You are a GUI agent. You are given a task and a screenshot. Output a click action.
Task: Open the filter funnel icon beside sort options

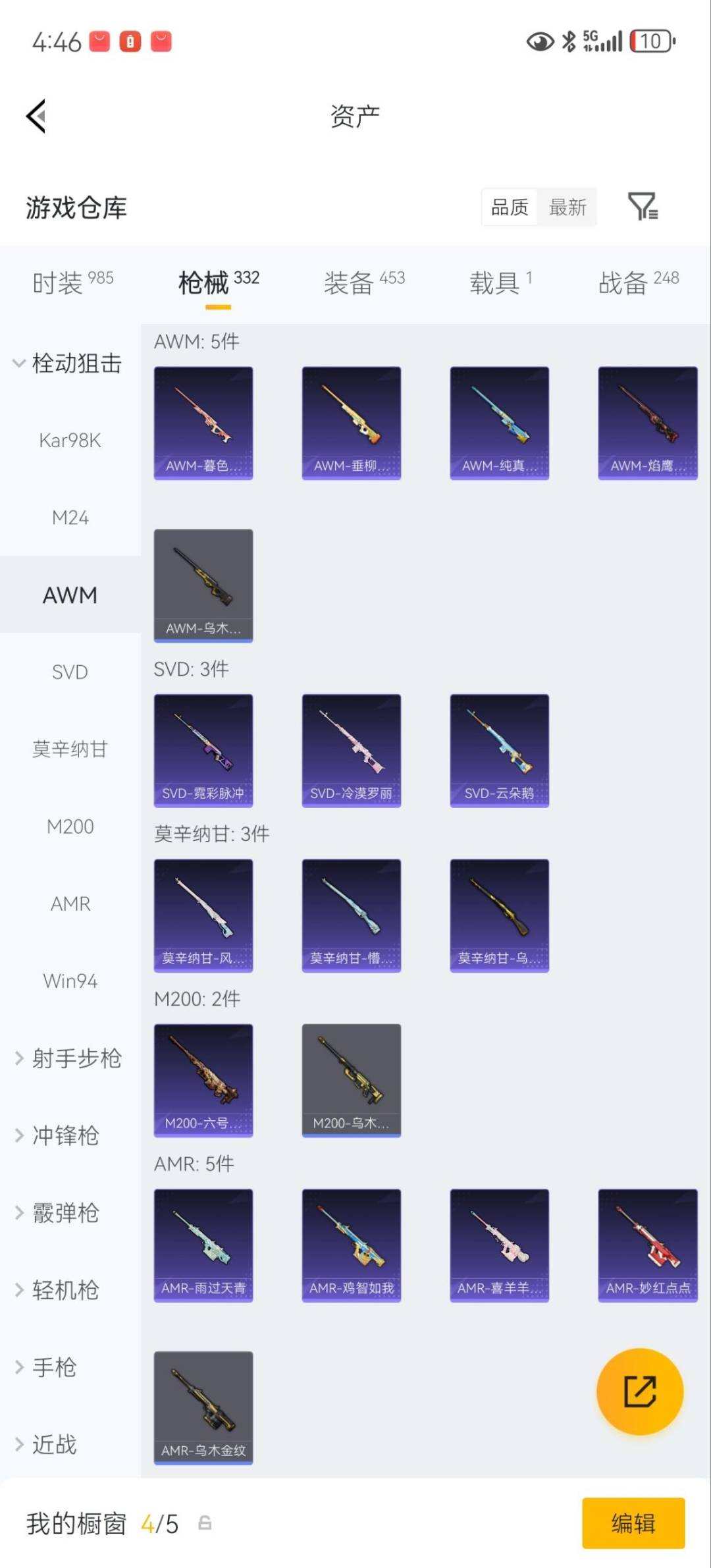[643, 207]
